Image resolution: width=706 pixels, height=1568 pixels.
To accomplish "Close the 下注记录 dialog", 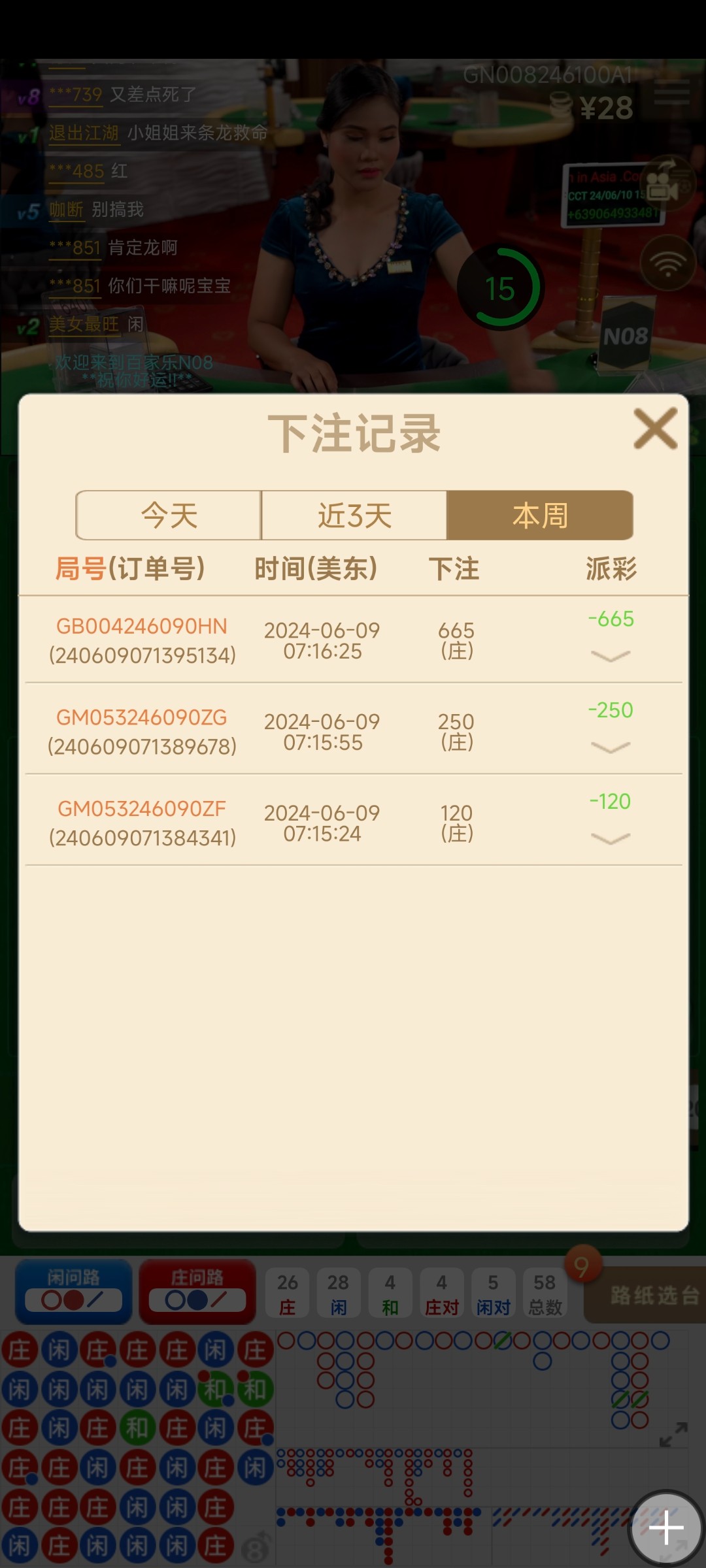I will [655, 429].
